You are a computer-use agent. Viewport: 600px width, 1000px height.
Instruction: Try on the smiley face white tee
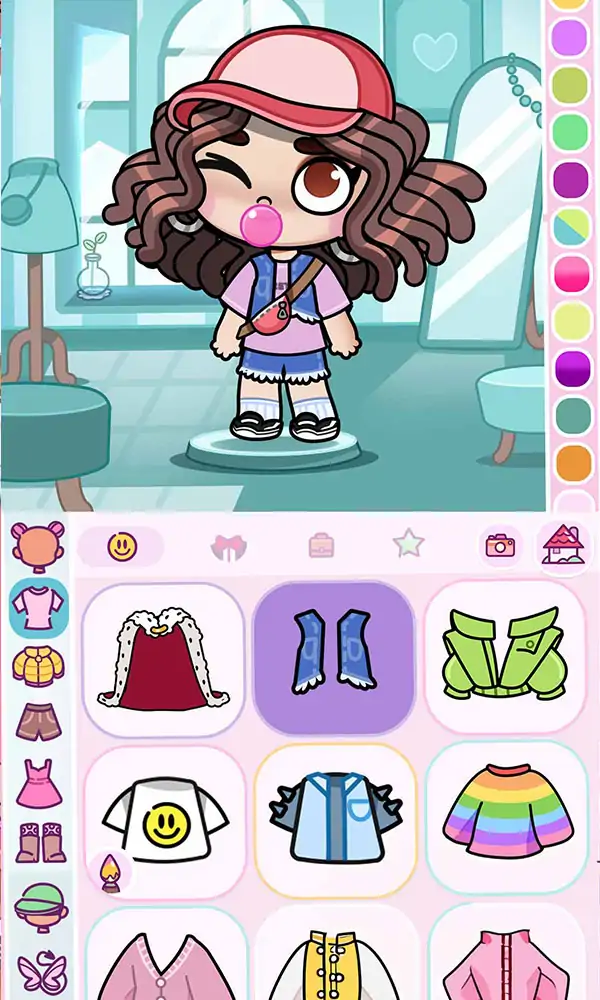click(x=164, y=822)
